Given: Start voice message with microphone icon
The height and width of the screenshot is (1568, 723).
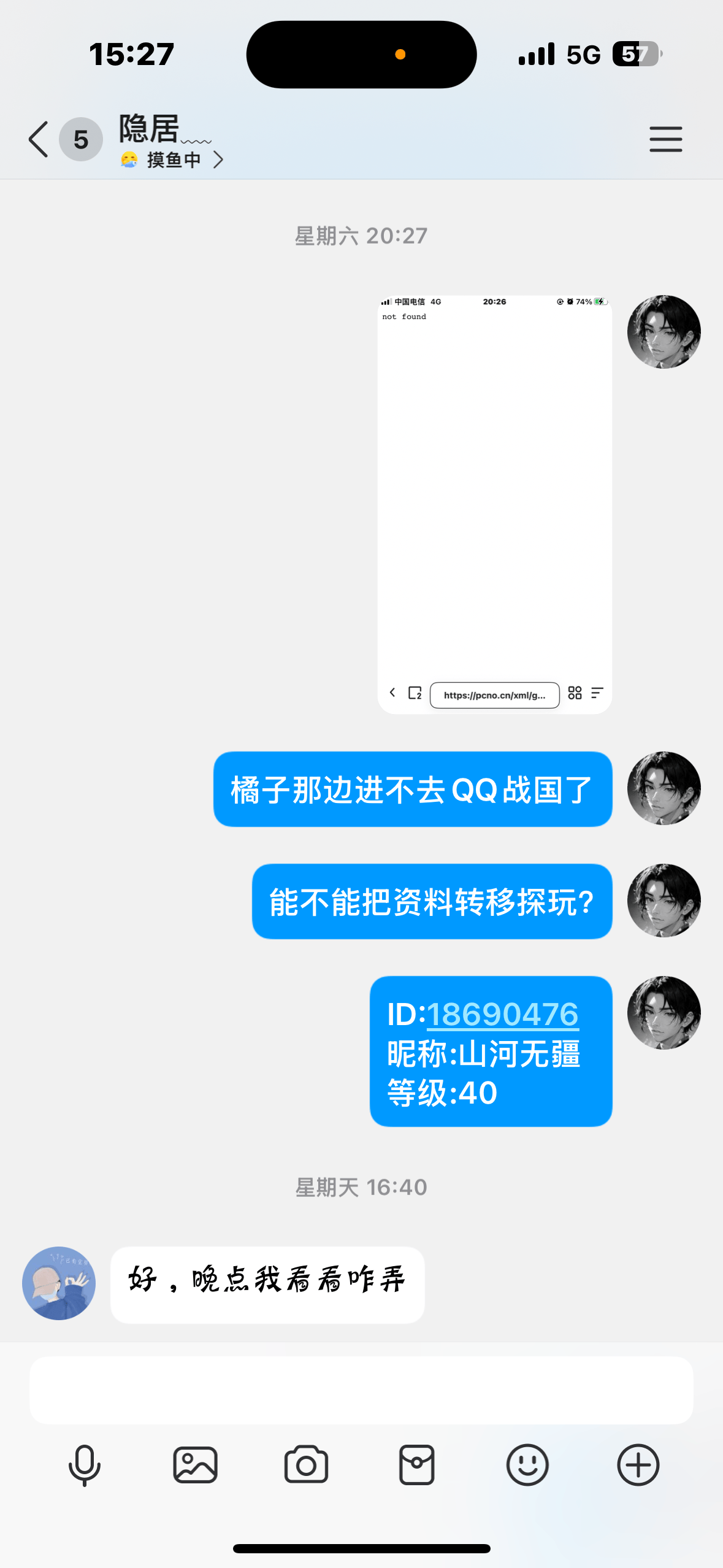Looking at the screenshot, I should coord(85,1465).
